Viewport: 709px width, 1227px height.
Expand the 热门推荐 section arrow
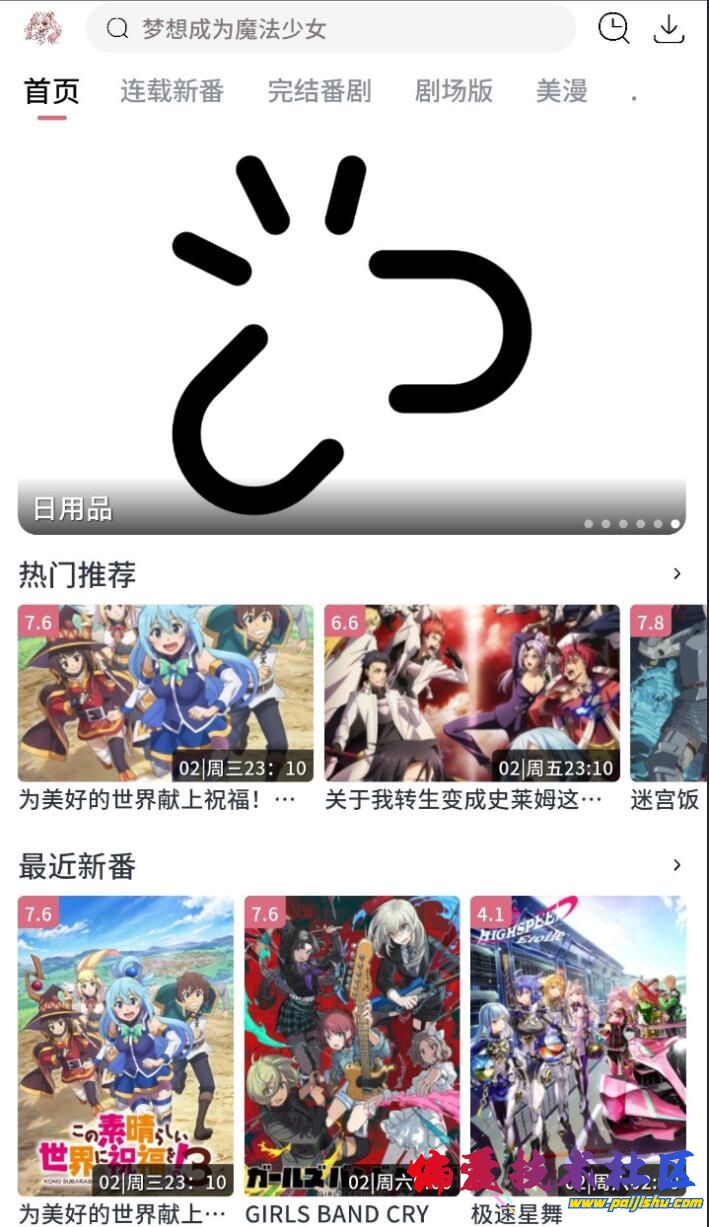click(x=677, y=574)
